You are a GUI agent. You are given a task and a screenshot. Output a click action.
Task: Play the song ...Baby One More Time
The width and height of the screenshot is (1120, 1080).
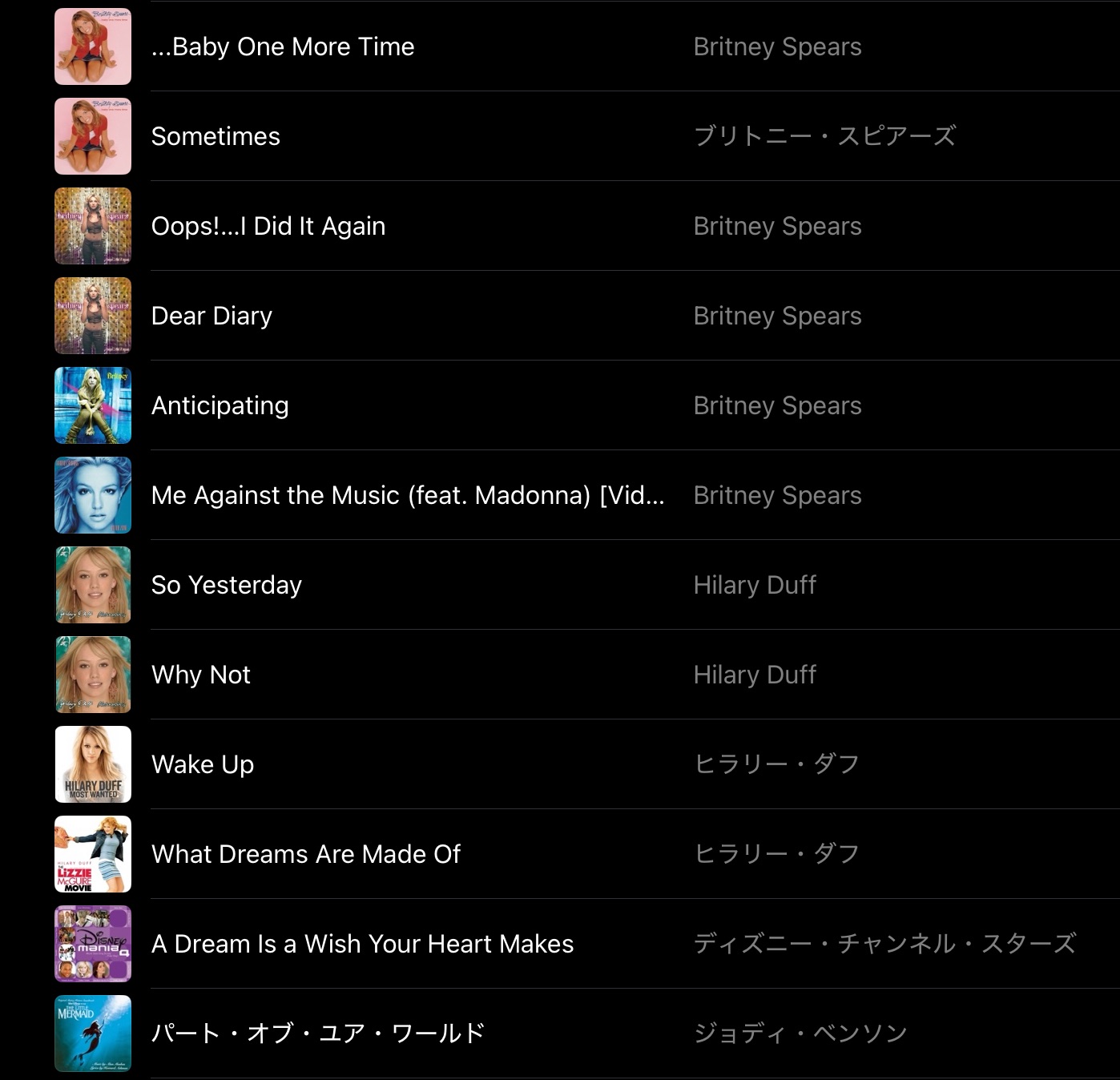tap(283, 46)
